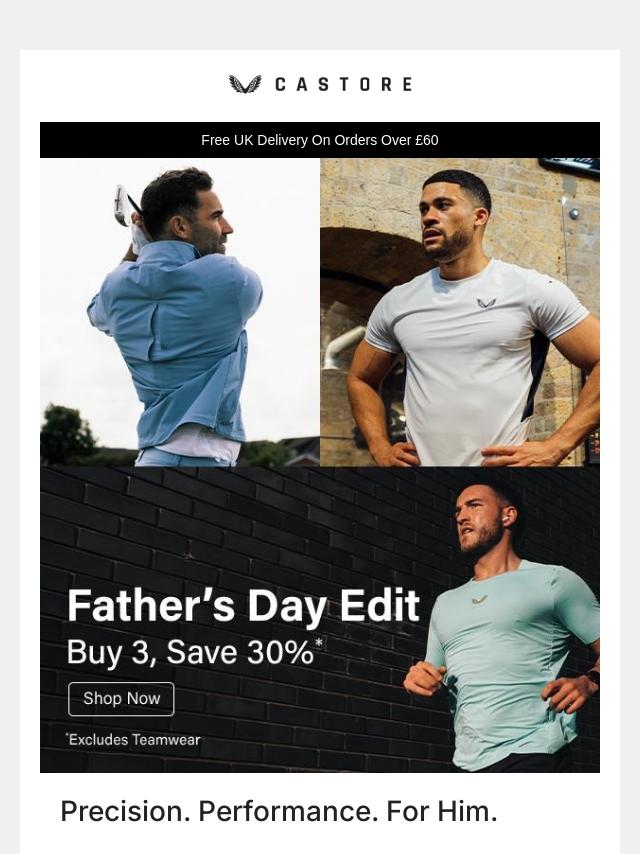This screenshot has width=640, height=854.
Task: Tap the Shop Now button
Action: [121, 699]
